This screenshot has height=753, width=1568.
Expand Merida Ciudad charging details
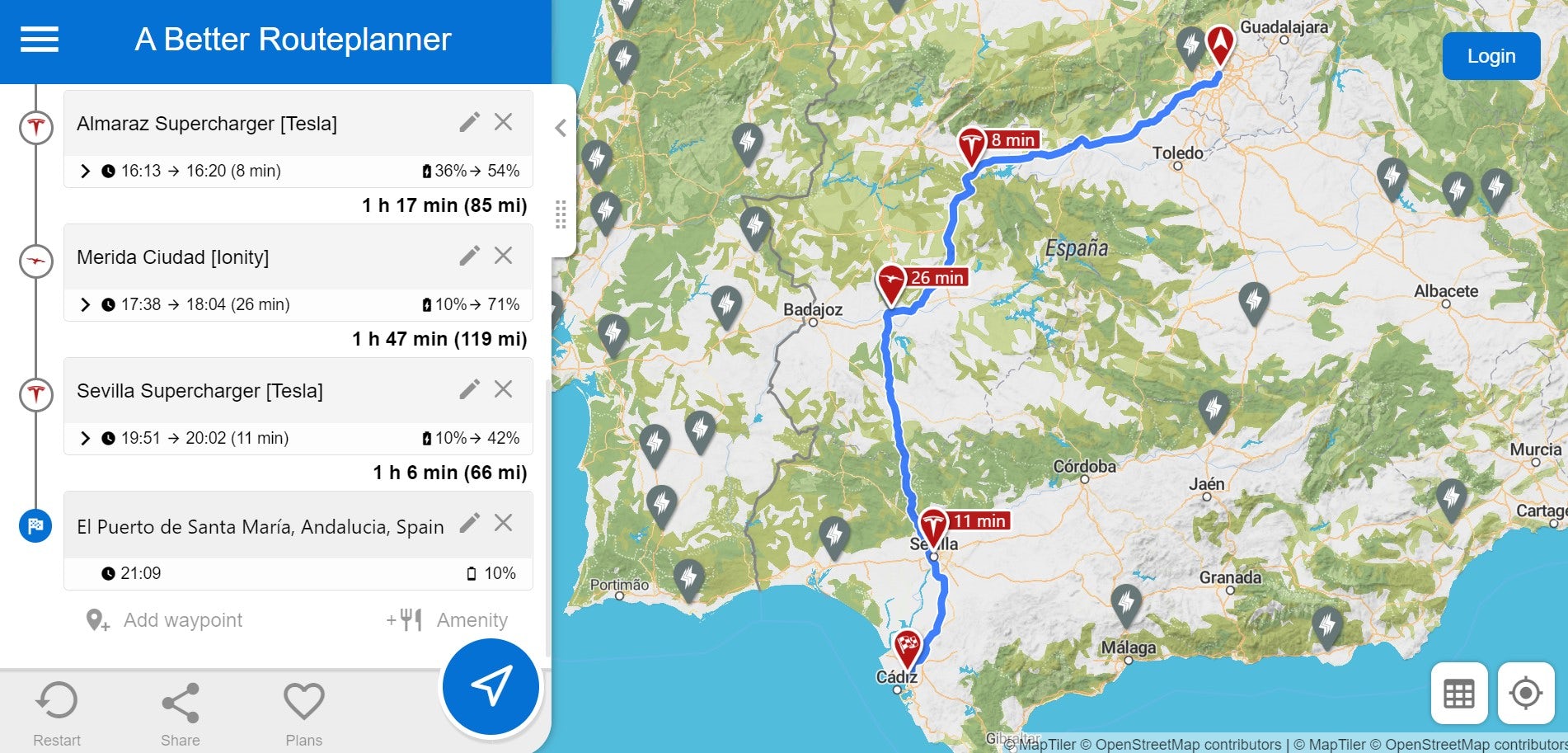pyautogui.click(x=85, y=304)
